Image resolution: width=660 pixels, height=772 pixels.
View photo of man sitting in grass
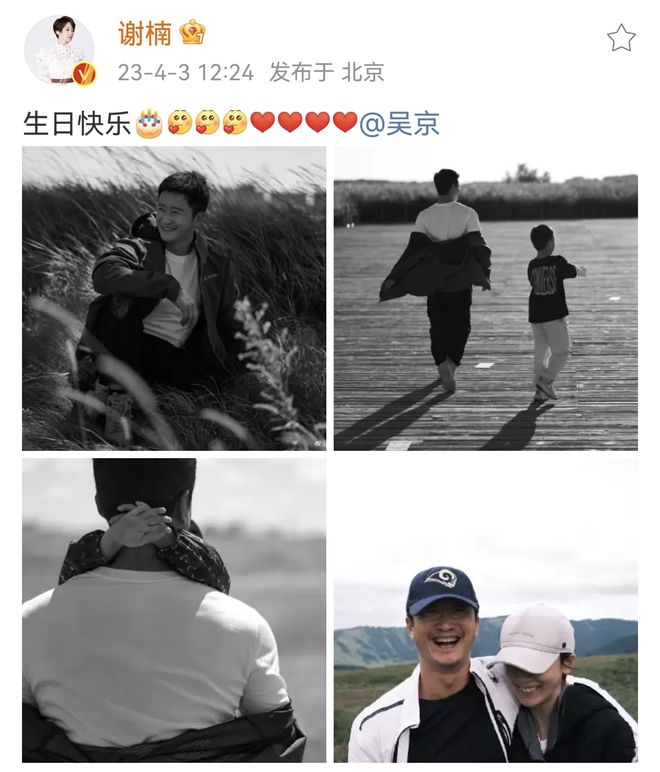[174, 299]
